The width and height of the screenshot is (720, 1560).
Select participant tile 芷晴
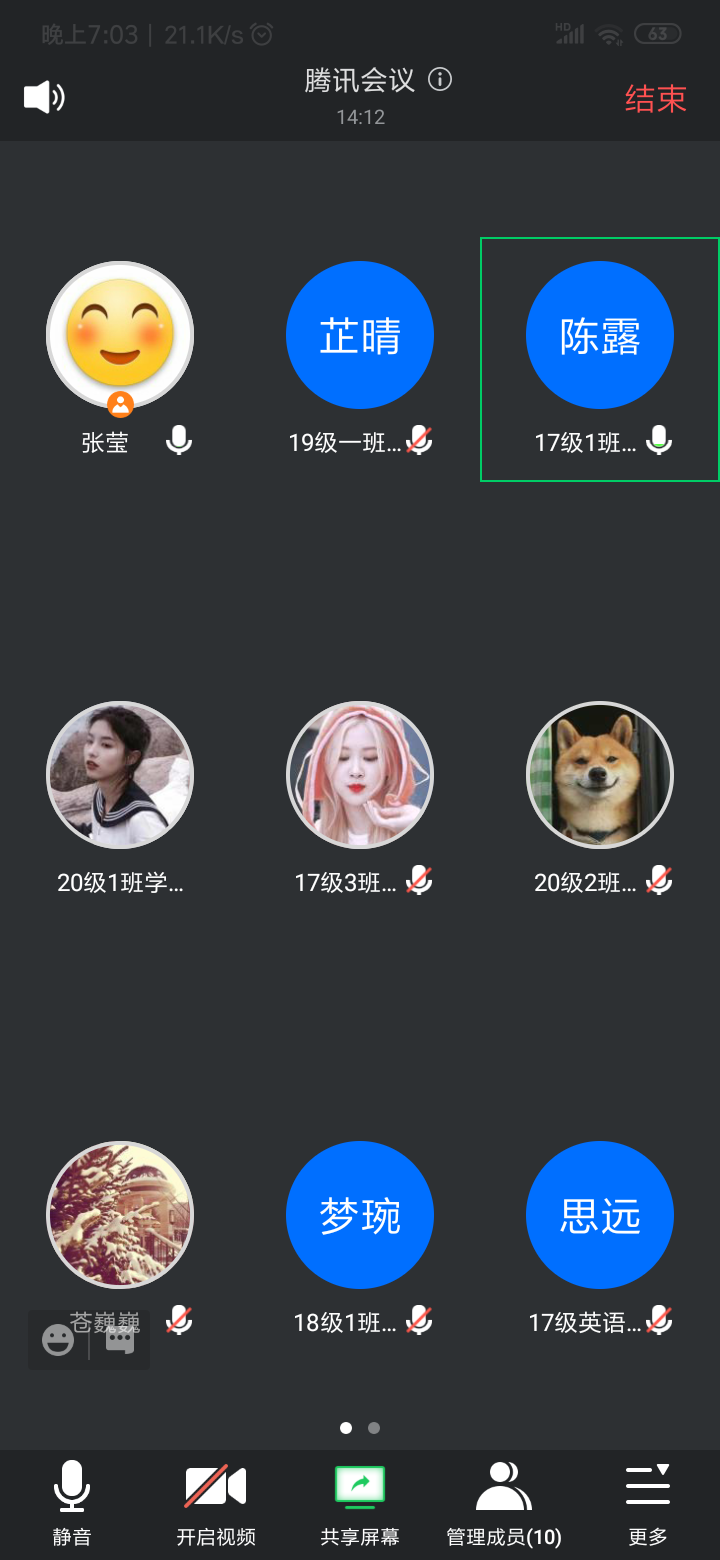click(360, 337)
